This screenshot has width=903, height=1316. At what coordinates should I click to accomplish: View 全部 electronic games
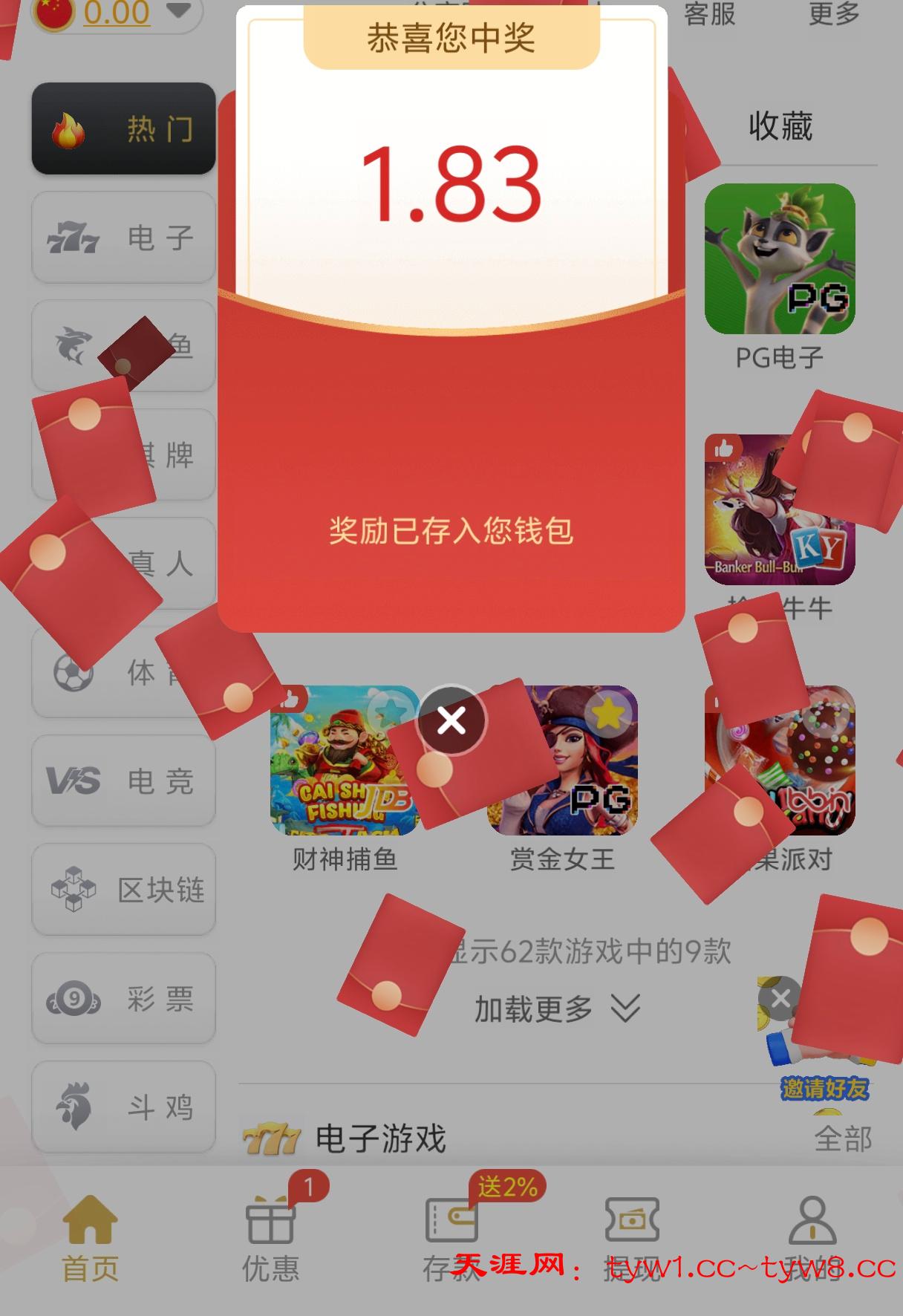pos(842,1139)
